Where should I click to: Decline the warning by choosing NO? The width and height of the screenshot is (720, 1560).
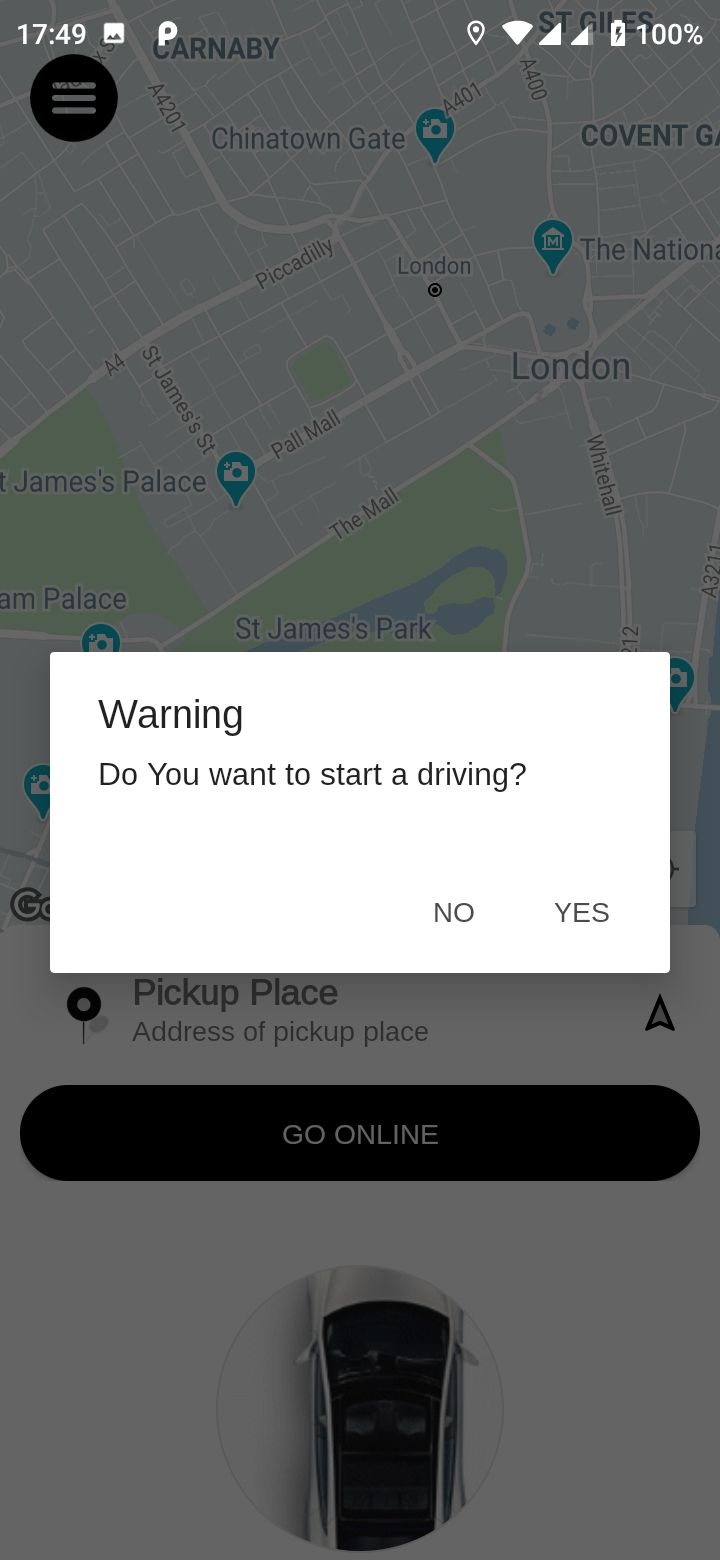coord(453,912)
